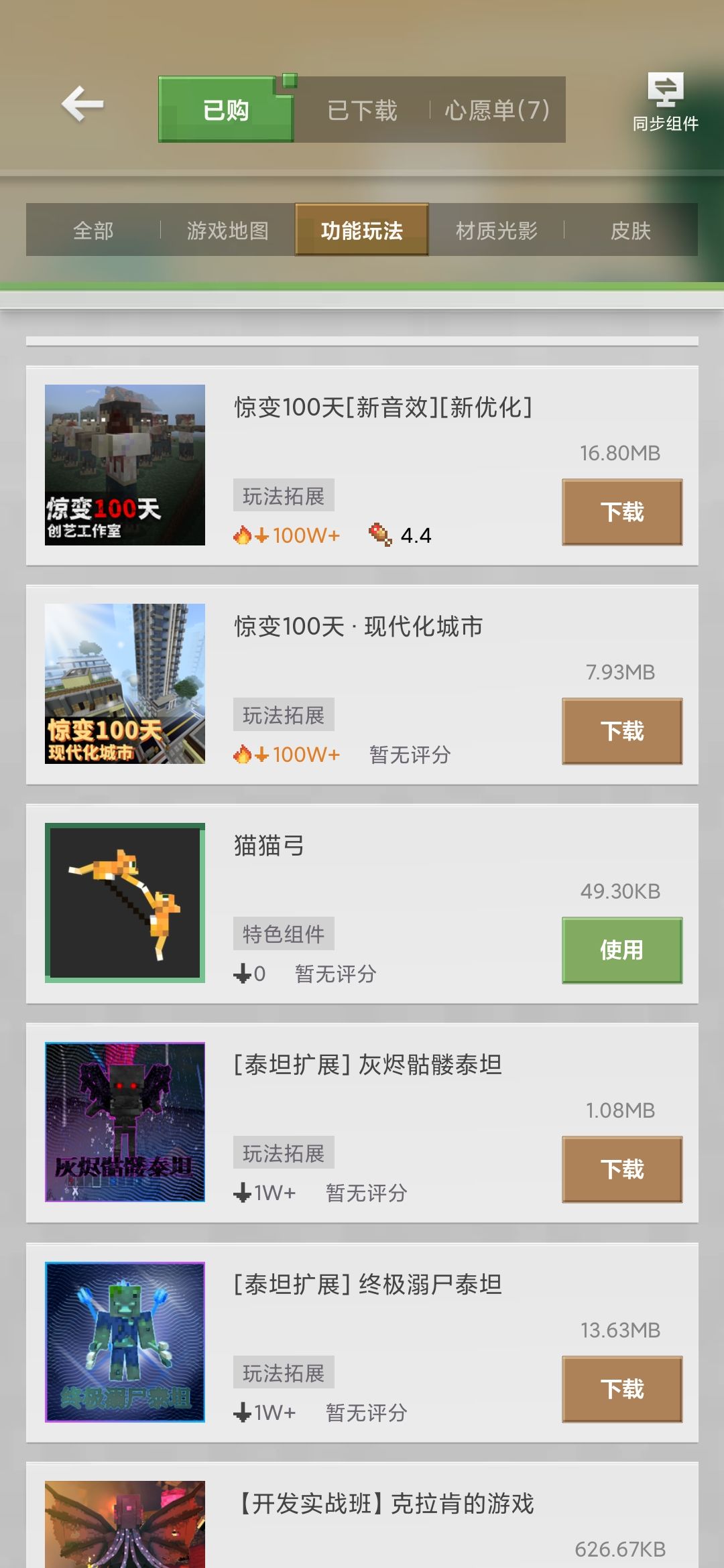Image resolution: width=724 pixels, height=1568 pixels.
Task: Select the 材质光影 category filter
Action: (x=496, y=230)
